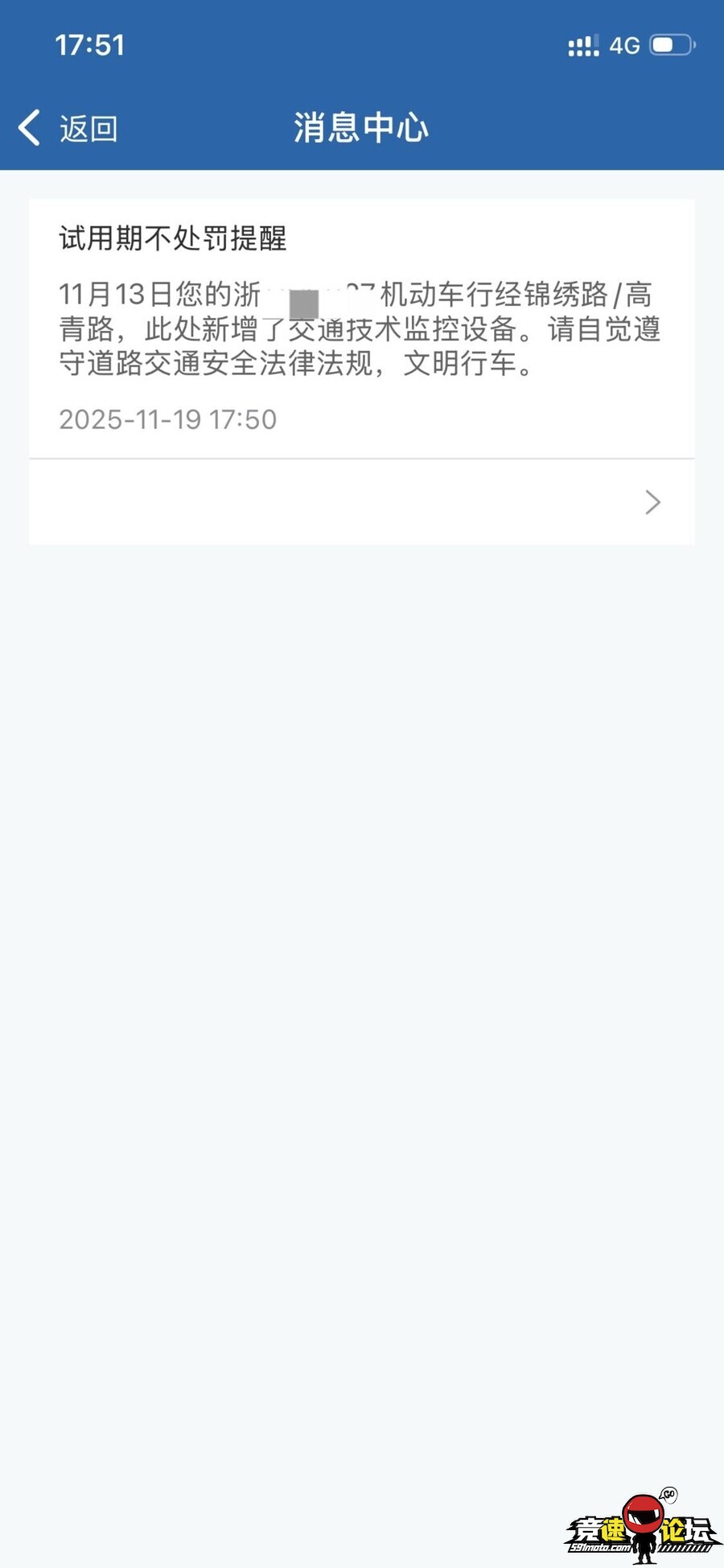Viewport: 724px width, 1568px height.
Task: Go back using the 返回 button
Action: pos(69,129)
